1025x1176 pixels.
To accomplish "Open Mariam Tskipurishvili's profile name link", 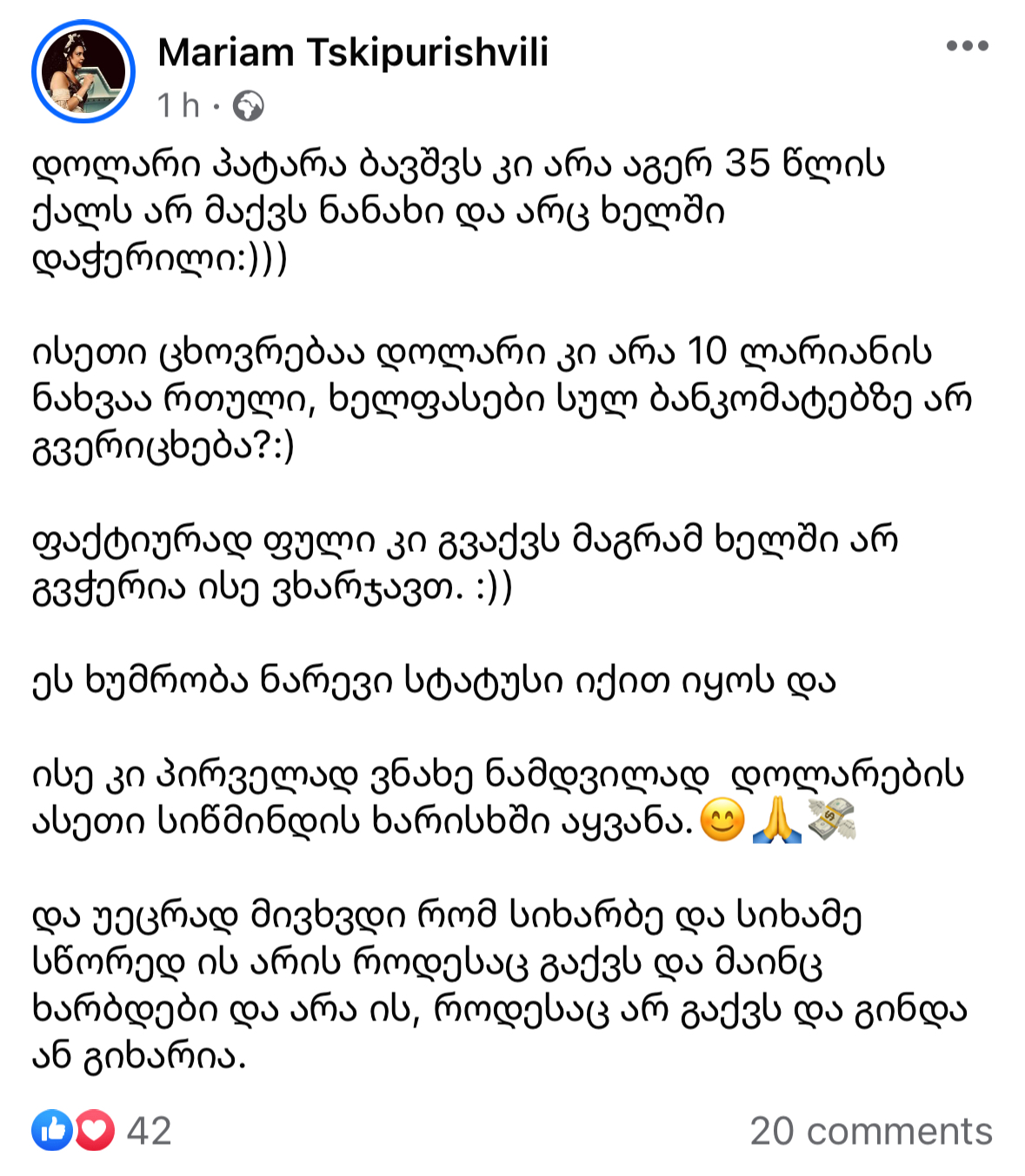I will tap(353, 52).
